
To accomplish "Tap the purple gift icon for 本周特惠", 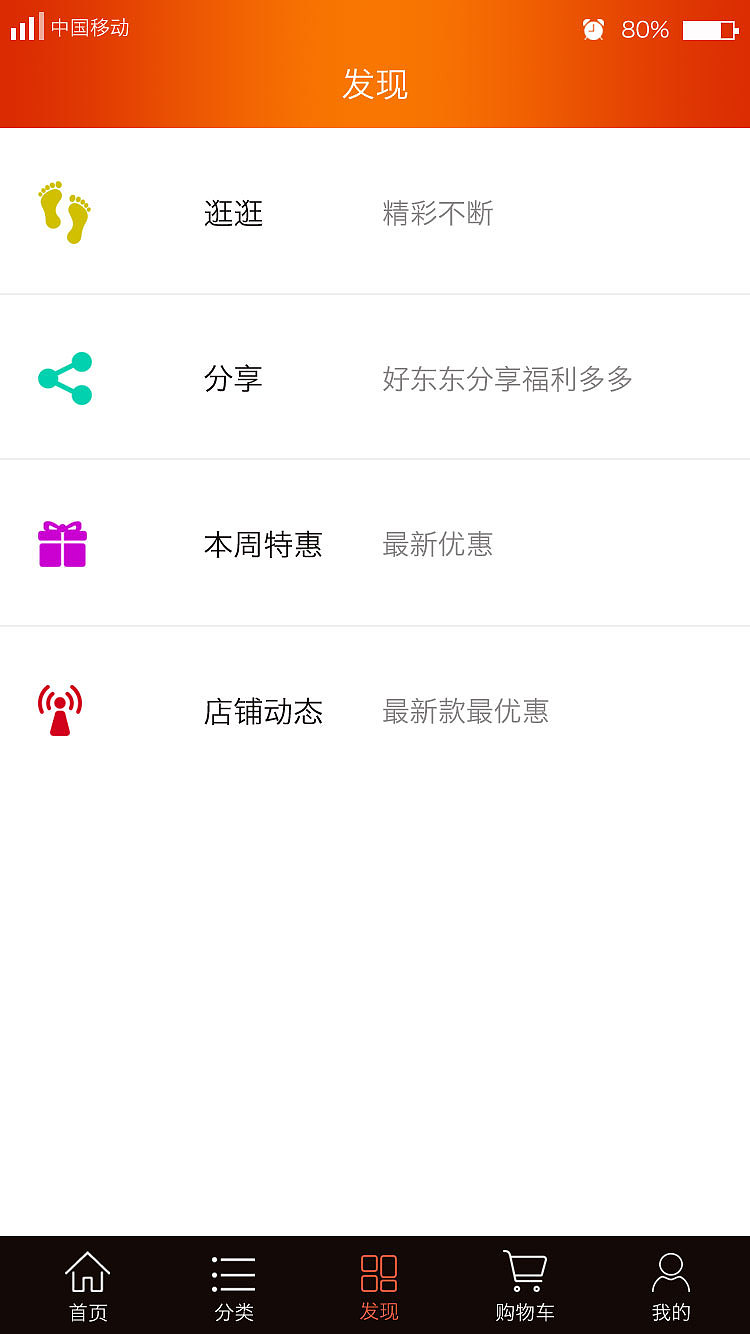I will pyautogui.click(x=64, y=544).
